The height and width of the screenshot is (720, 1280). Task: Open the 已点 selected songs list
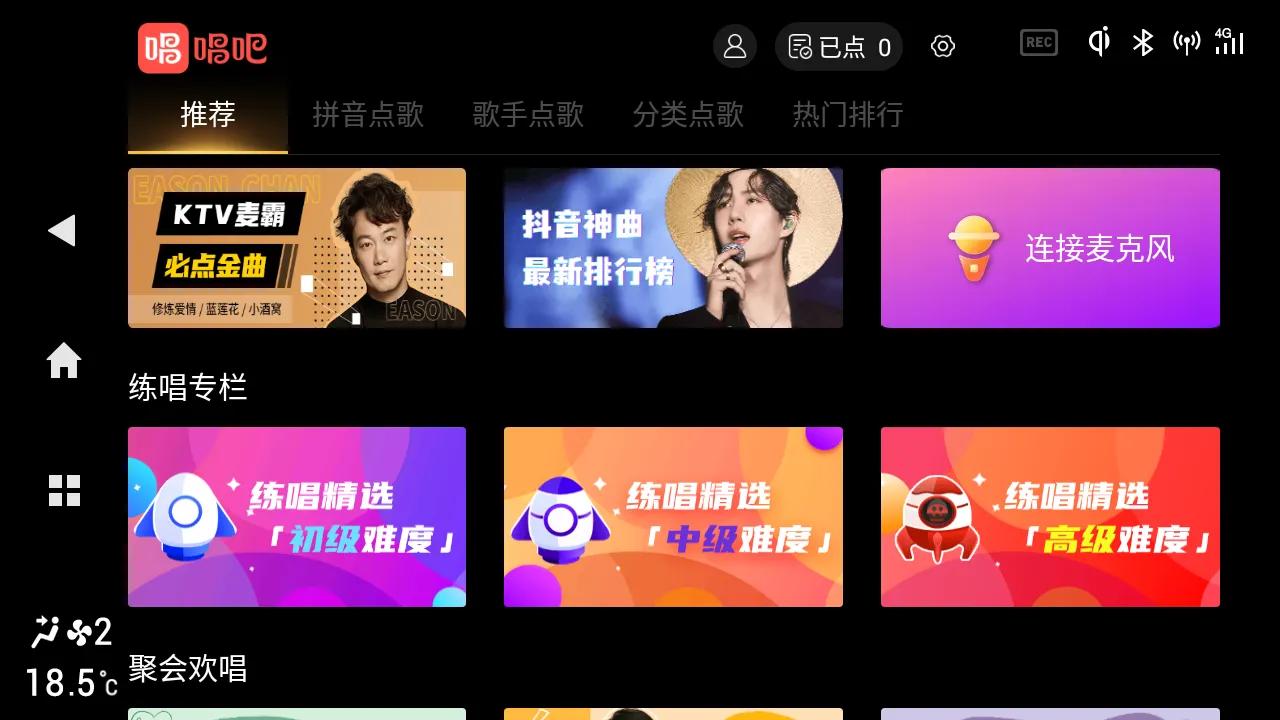(839, 47)
